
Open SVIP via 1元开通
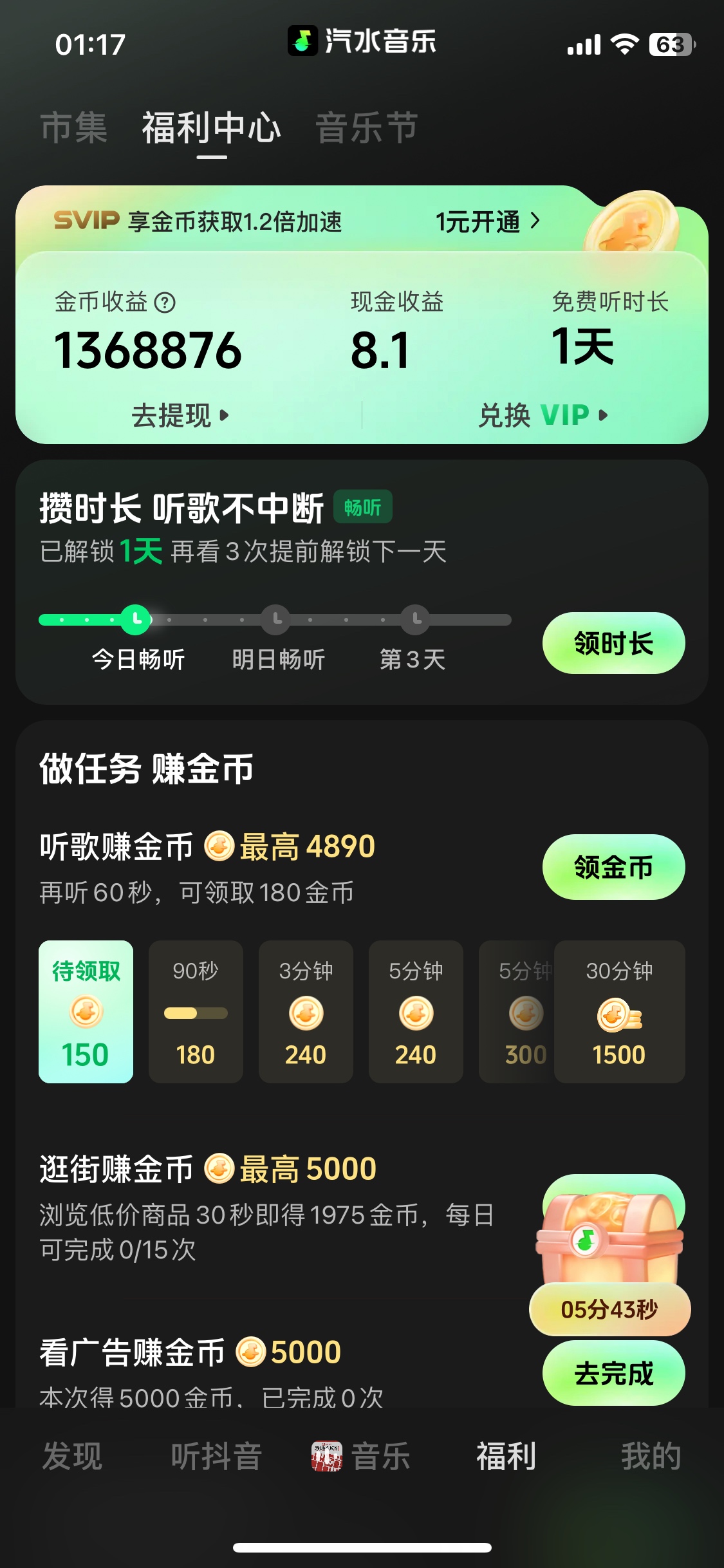click(x=487, y=221)
